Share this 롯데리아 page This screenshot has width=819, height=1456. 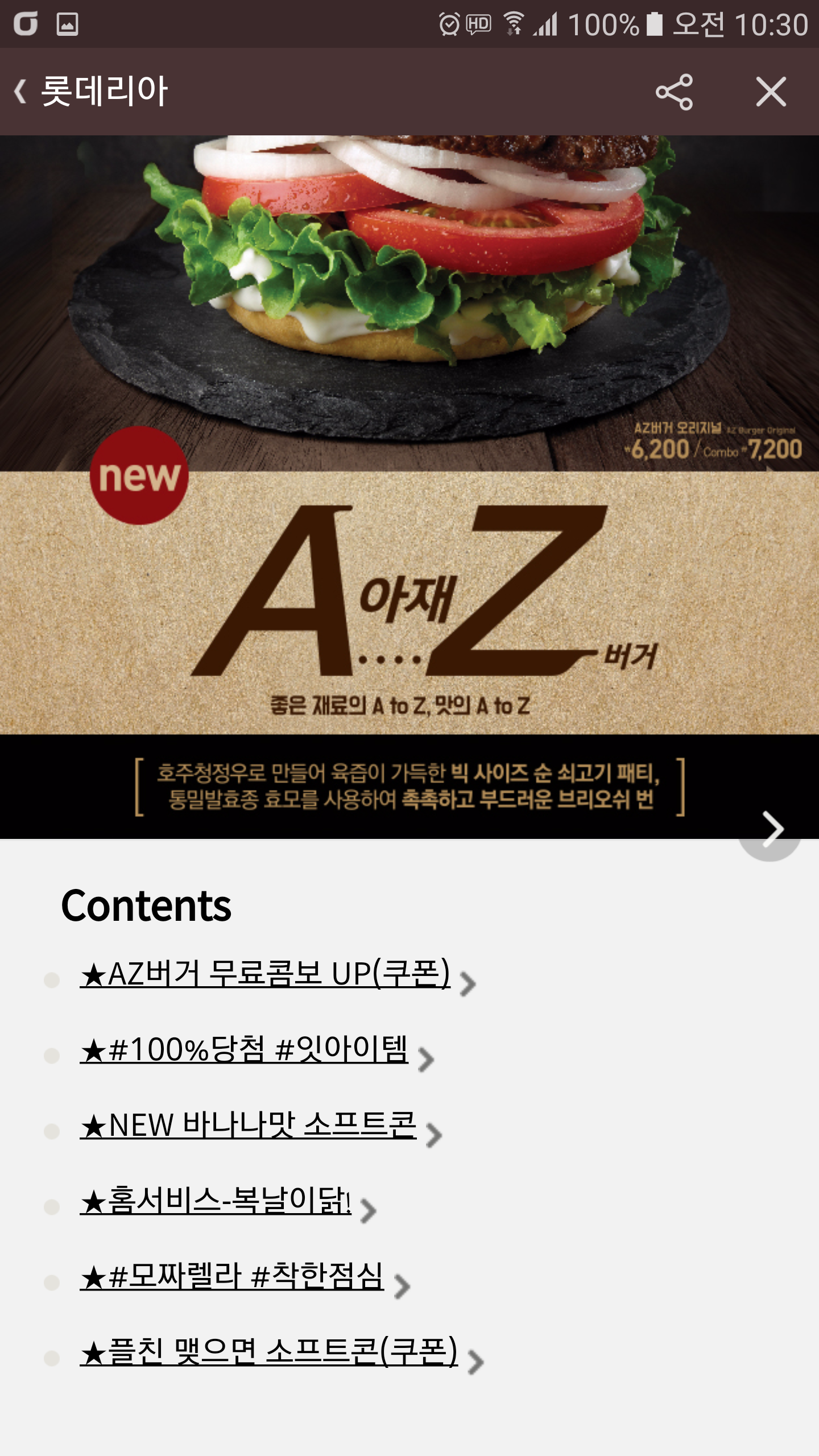[674, 92]
